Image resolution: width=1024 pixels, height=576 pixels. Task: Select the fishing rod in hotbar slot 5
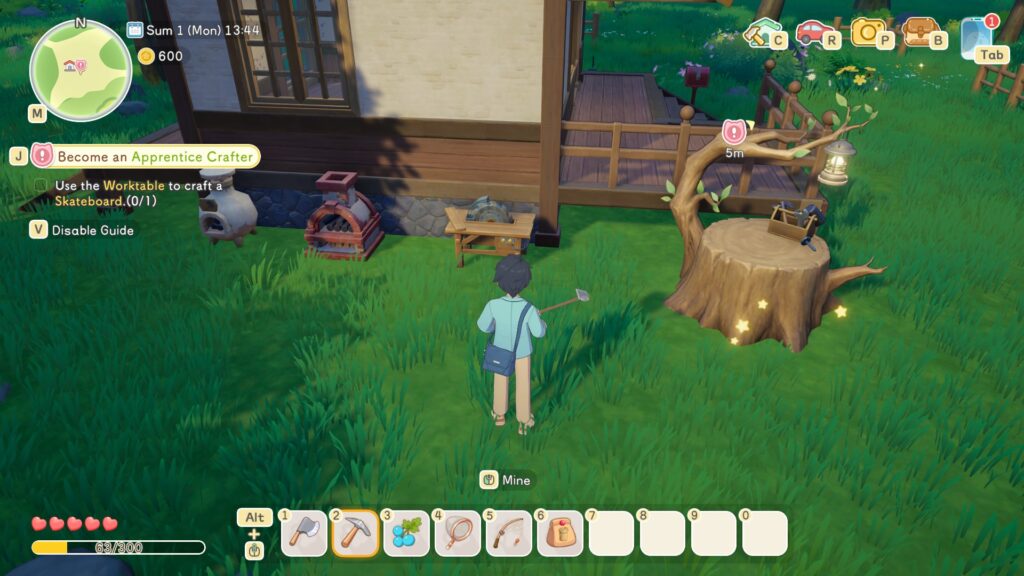tap(509, 533)
